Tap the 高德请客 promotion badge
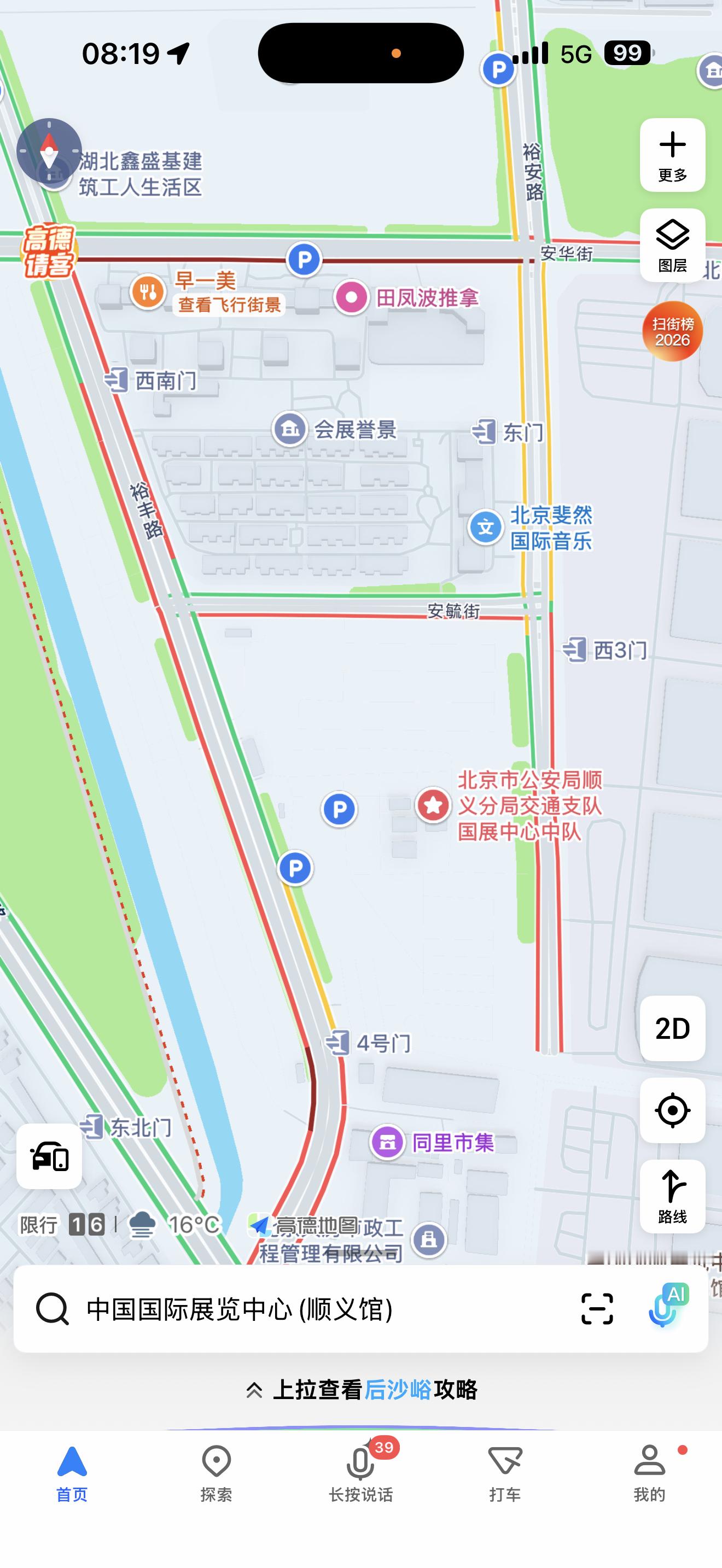The width and height of the screenshot is (722, 1568). coord(48,250)
